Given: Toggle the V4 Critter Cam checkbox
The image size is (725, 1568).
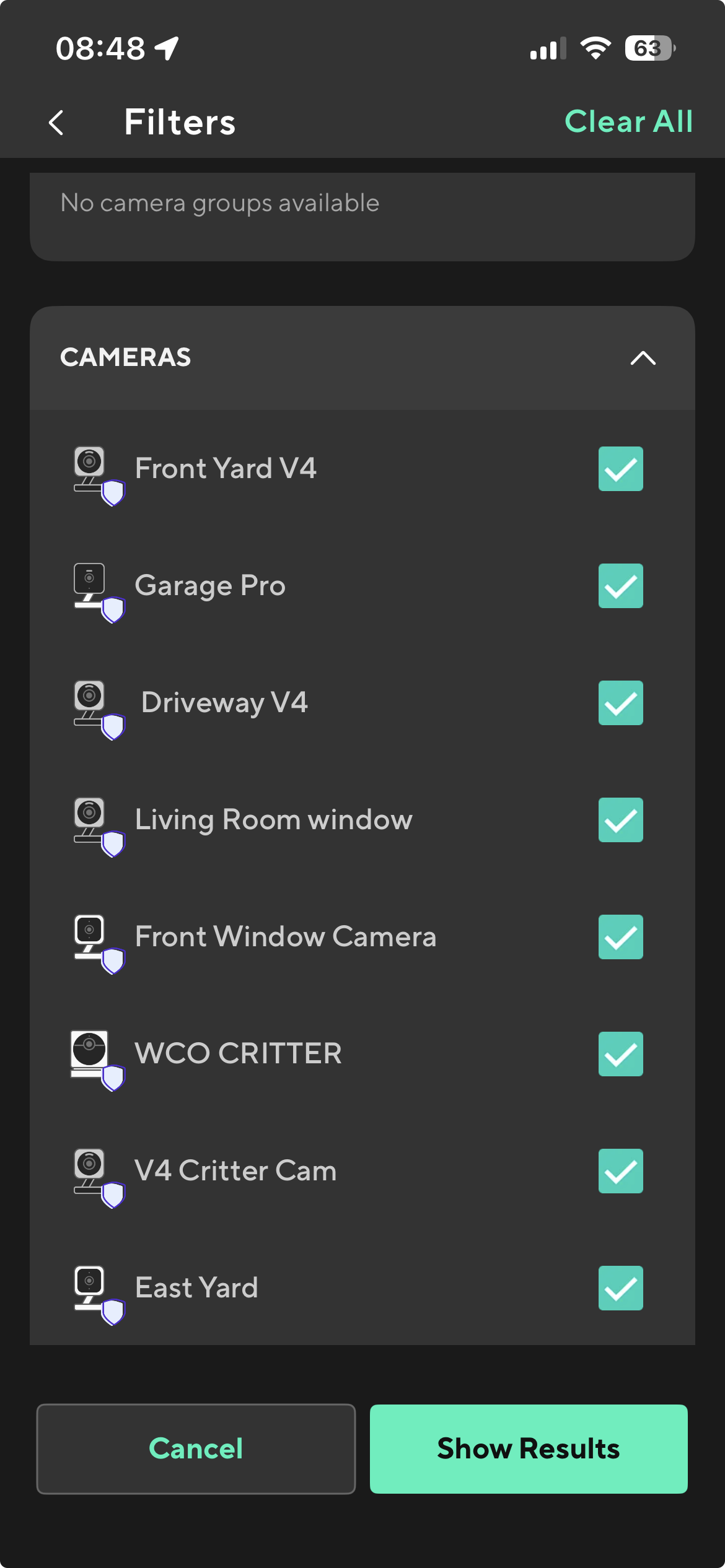Looking at the screenshot, I should pyautogui.click(x=620, y=1171).
